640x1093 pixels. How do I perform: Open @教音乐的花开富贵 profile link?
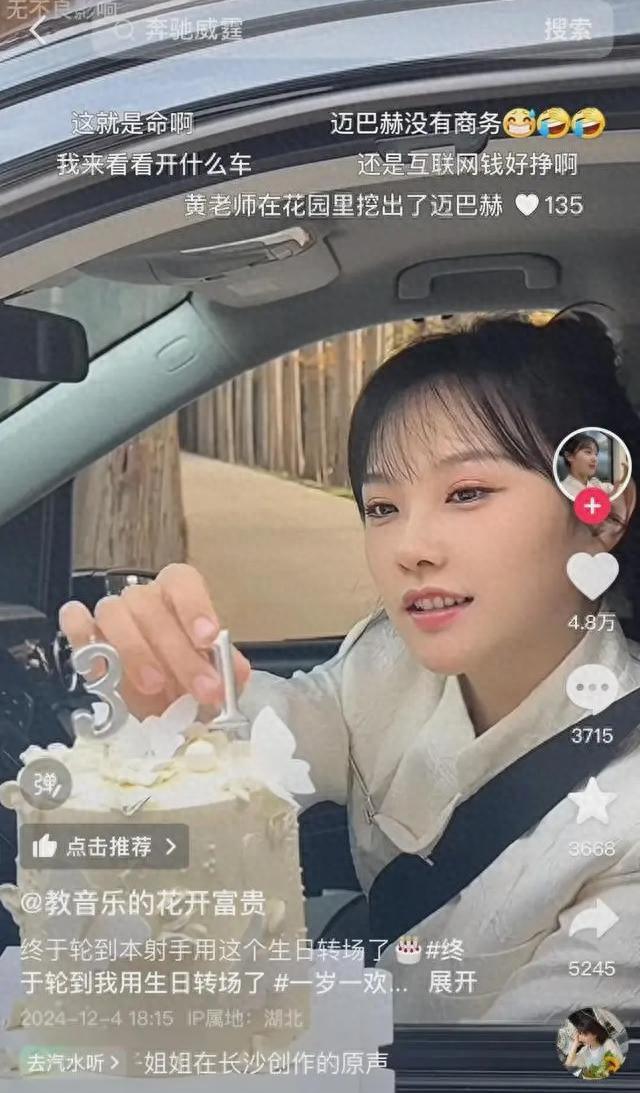pos(143,905)
